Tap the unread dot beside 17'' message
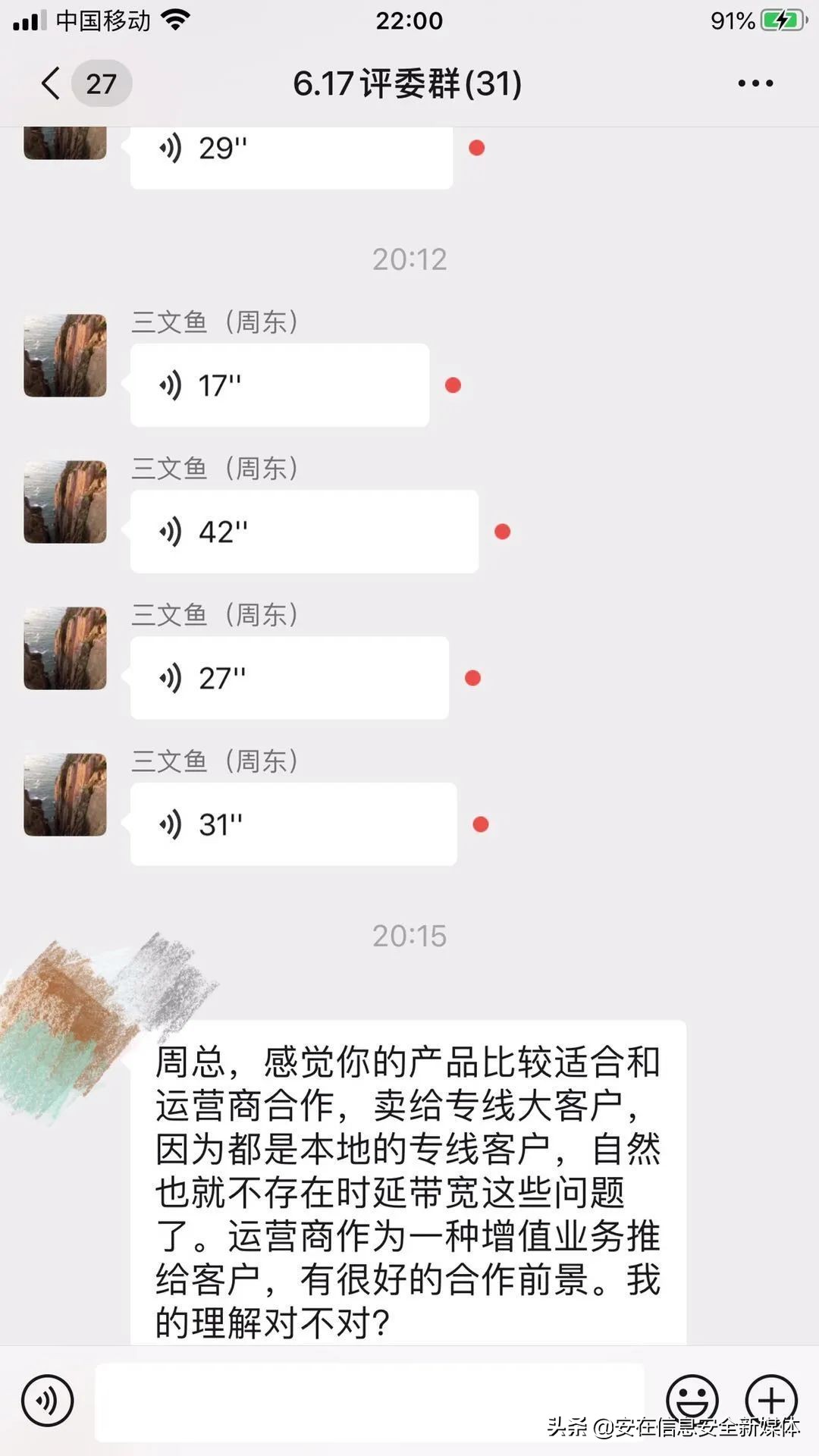The height and width of the screenshot is (1456, 819). (453, 384)
